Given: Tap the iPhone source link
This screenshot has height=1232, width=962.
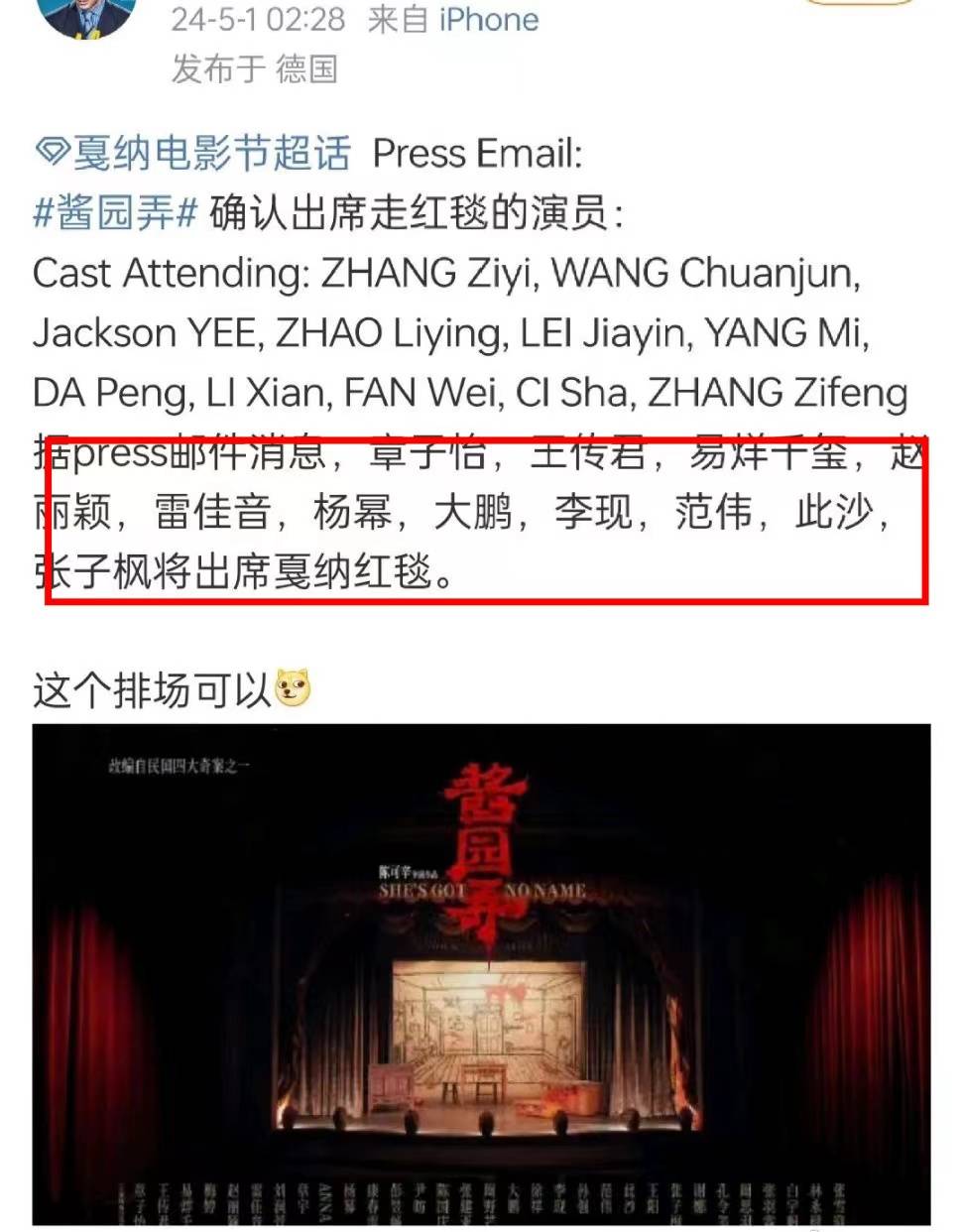Looking at the screenshot, I should (x=489, y=19).
